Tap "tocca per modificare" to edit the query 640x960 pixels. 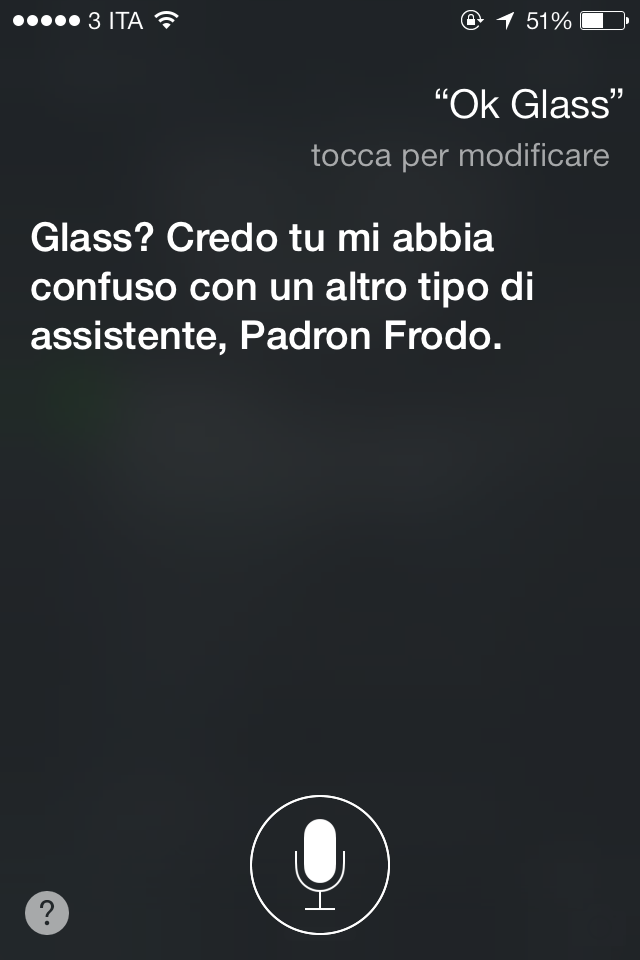pos(460,157)
